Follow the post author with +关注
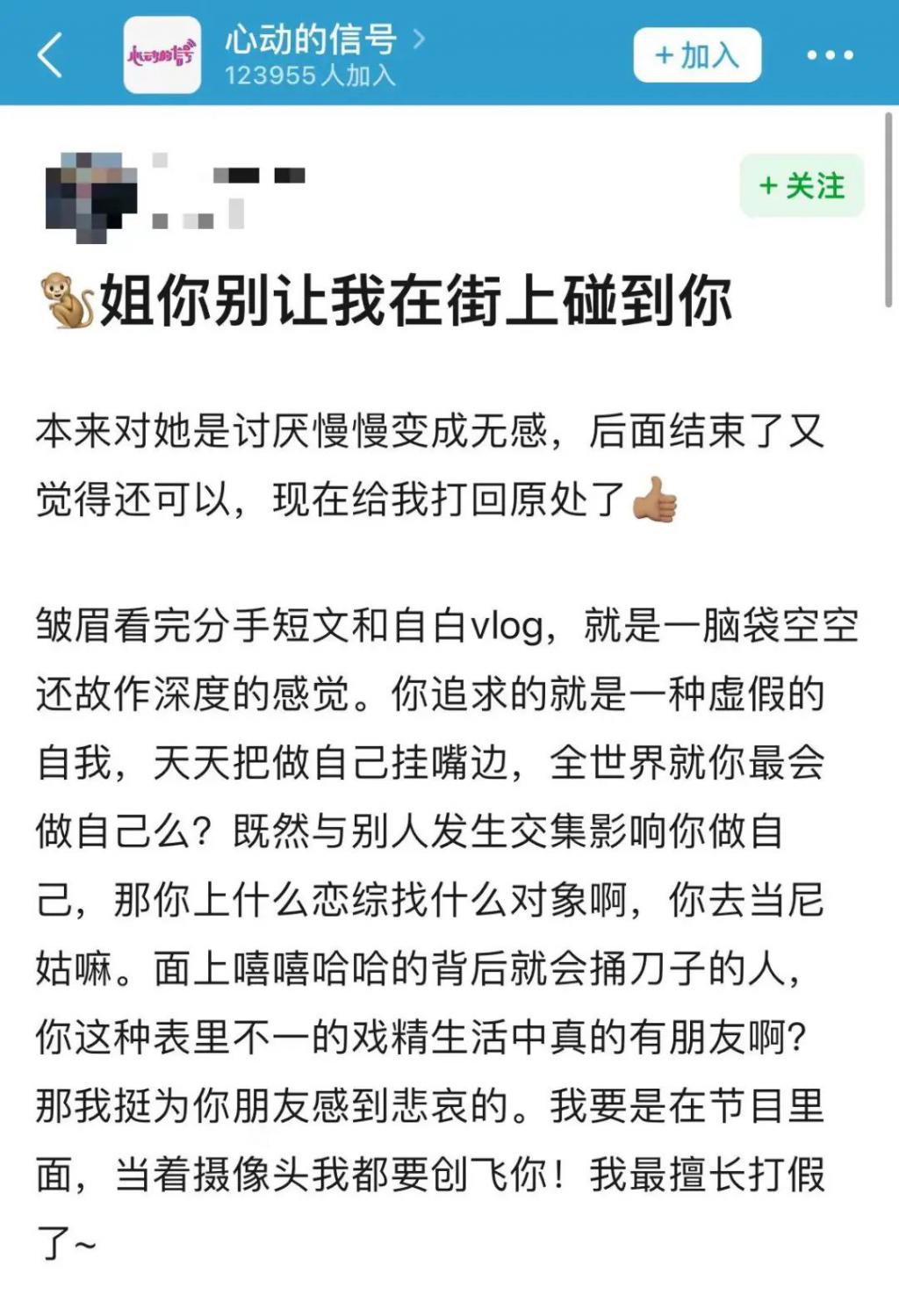 [x=802, y=186]
